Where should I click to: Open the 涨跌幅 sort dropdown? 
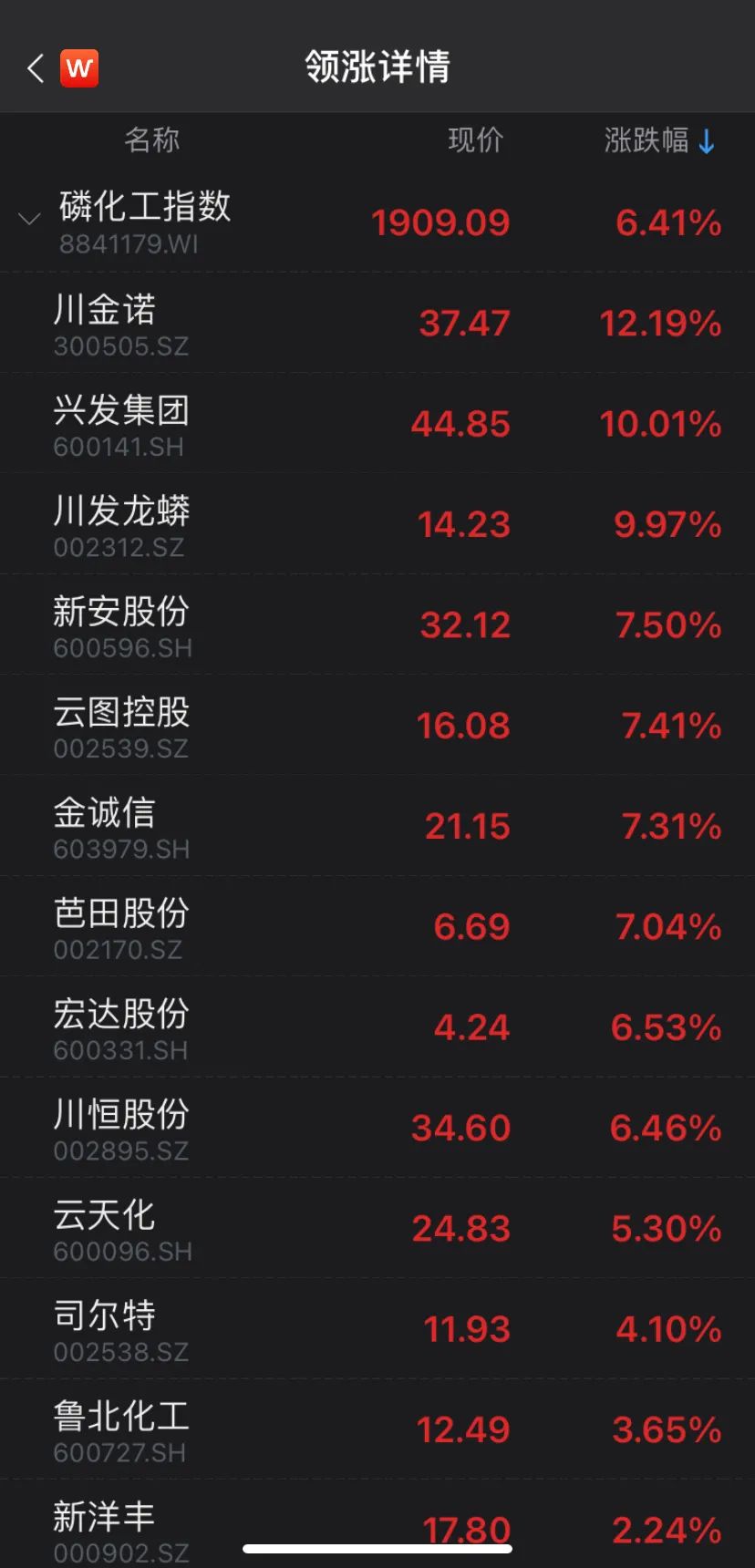click(x=647, y=140)
